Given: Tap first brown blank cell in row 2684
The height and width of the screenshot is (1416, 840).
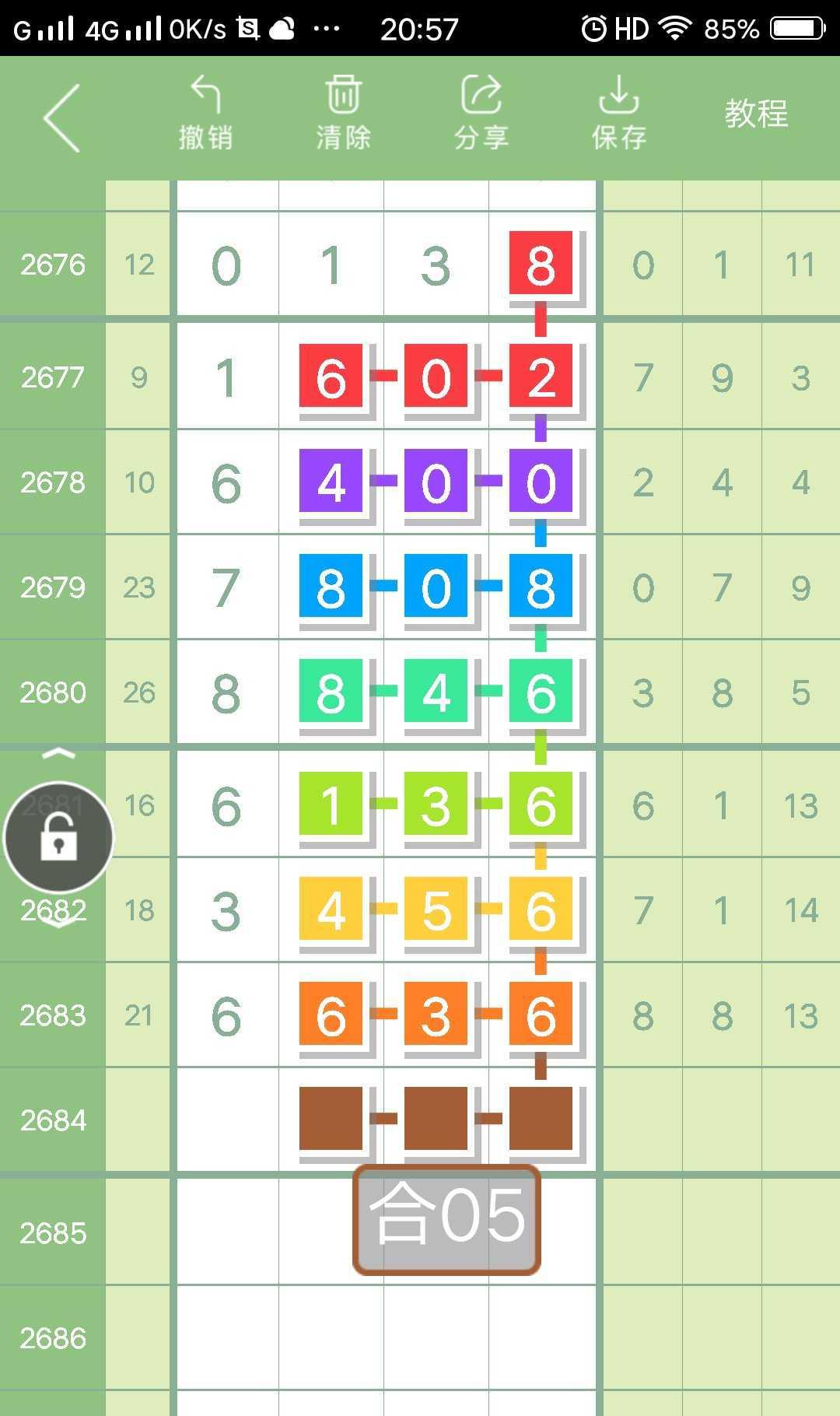Looking at the screenshot, I should coord(331,1118).
